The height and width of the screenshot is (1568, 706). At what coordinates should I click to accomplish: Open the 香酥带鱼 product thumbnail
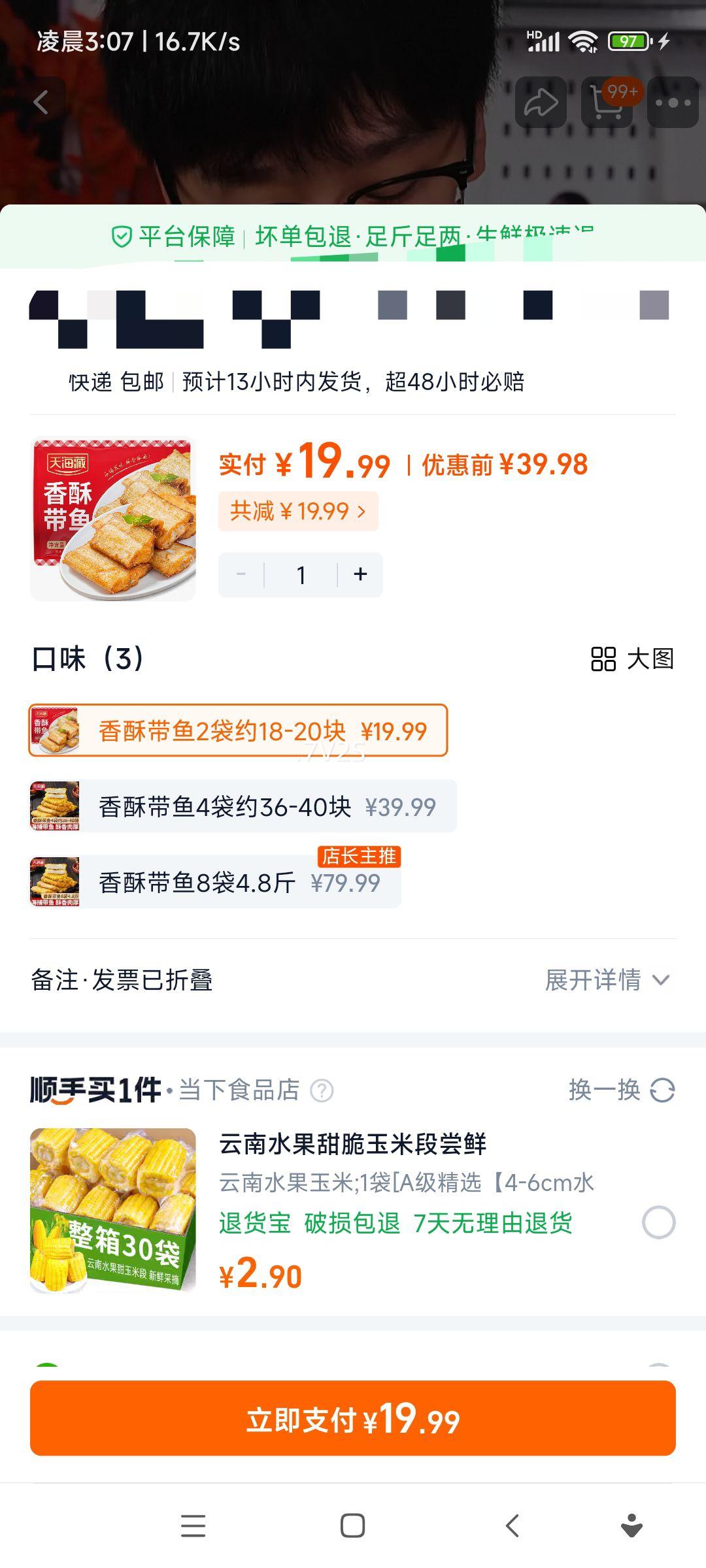(113, 519)
